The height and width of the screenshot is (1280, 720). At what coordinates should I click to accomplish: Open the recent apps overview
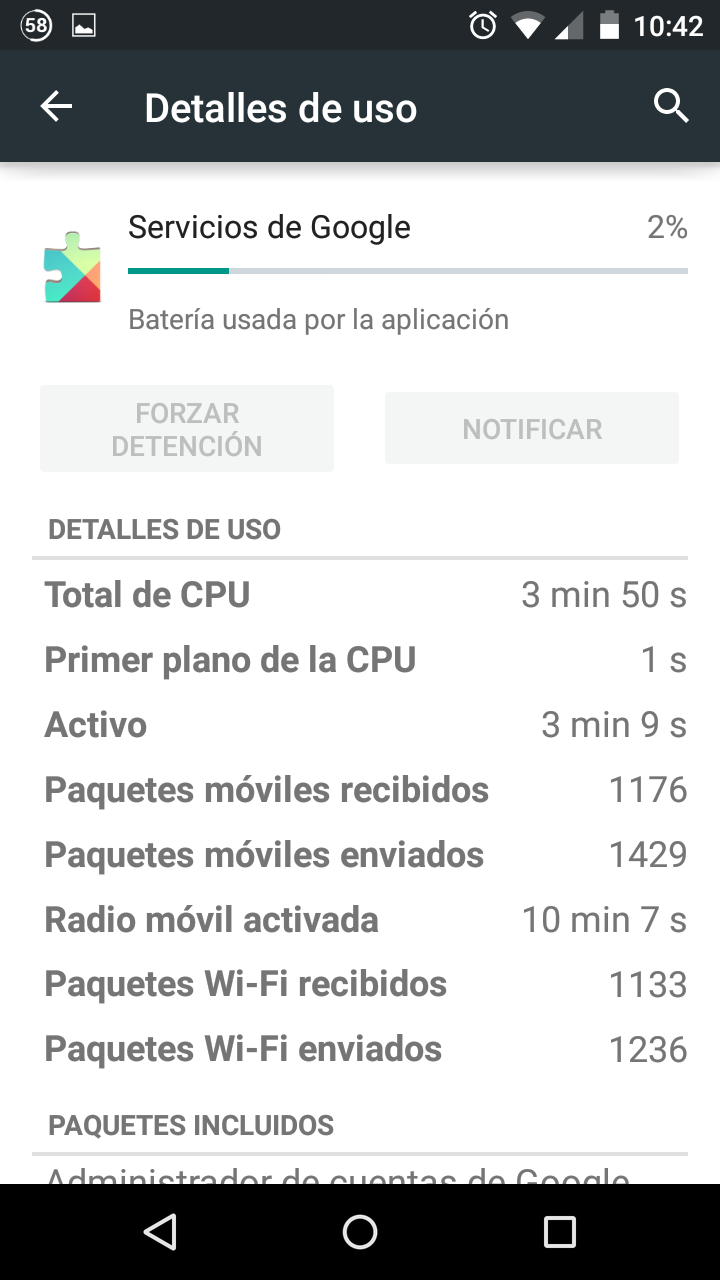(559, 1232)
